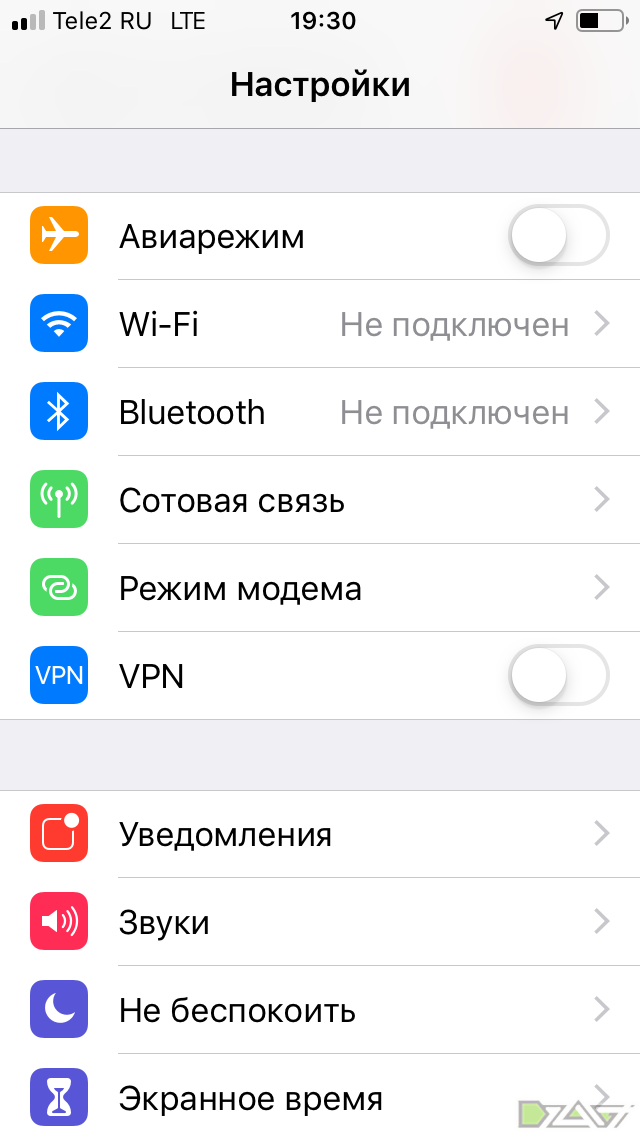Open Сотовая связь settings

pos(320,500)
